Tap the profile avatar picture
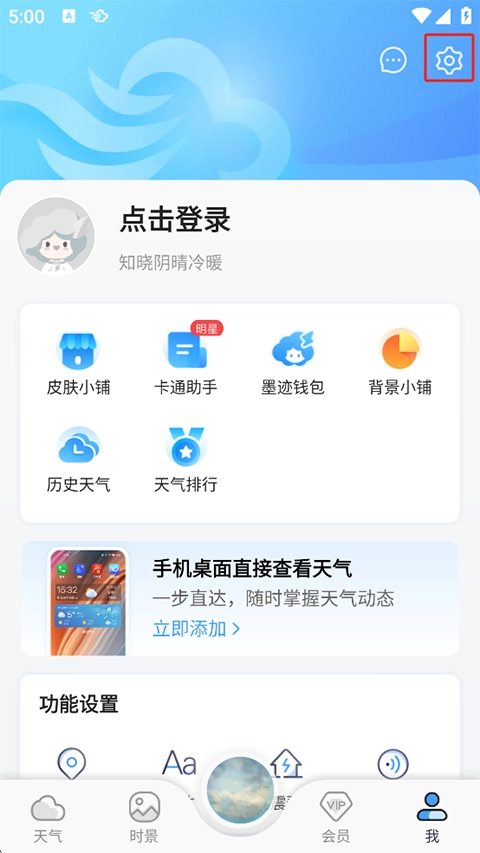 pos(56,236)
